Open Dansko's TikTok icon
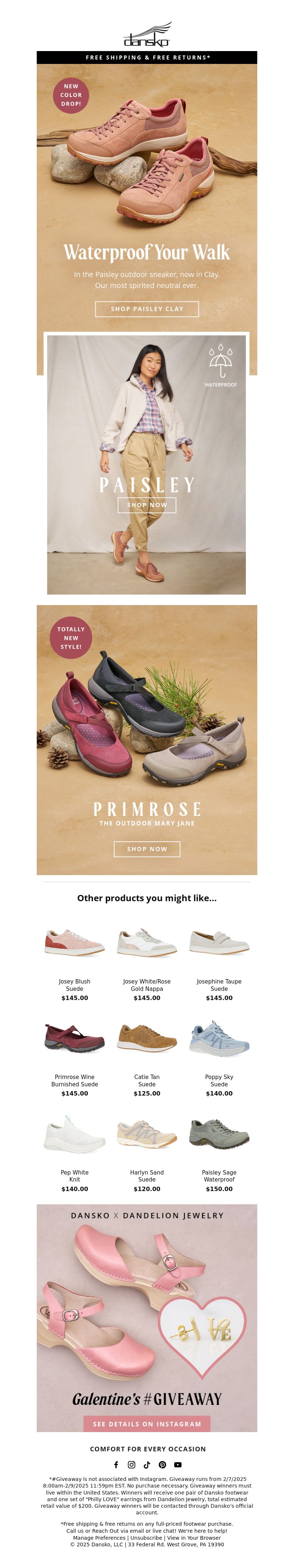 pyautogui.click(x=147, y=1464)
